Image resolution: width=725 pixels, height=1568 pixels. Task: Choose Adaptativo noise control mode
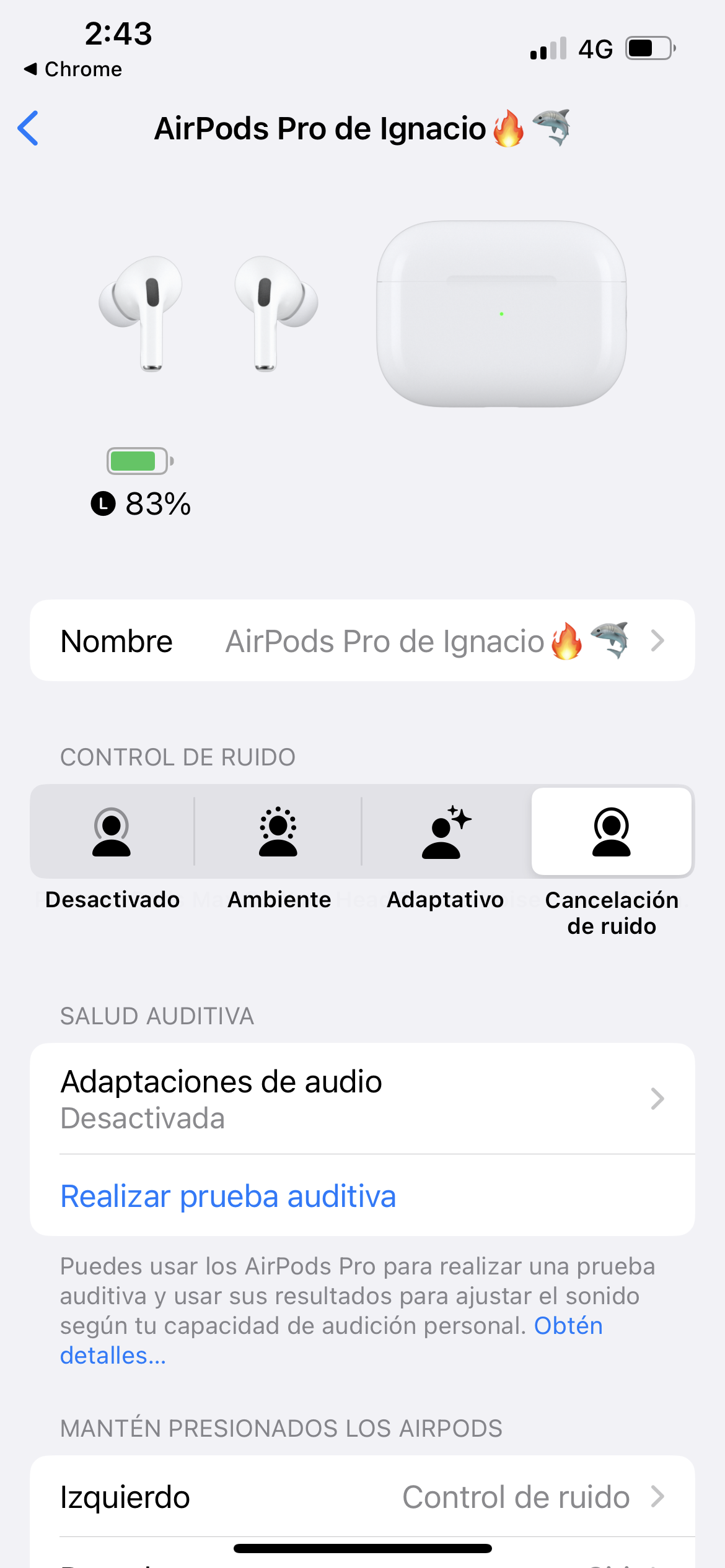click(445, 832)
